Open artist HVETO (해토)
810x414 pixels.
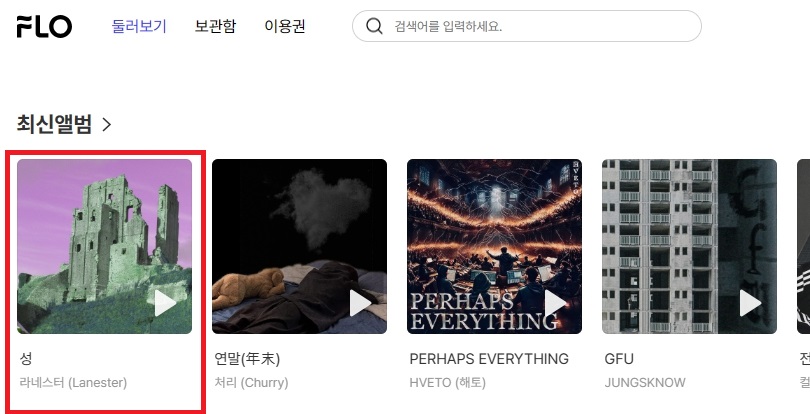(x=450, y=382)
